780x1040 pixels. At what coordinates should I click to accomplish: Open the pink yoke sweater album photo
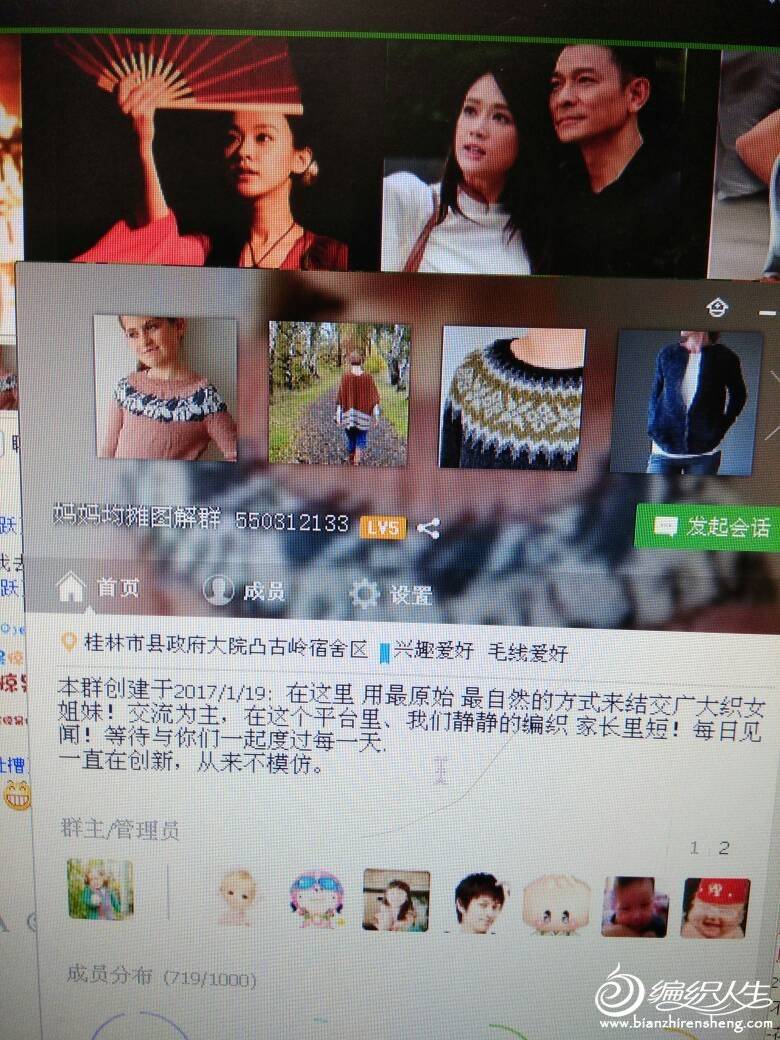click(166, 387)
